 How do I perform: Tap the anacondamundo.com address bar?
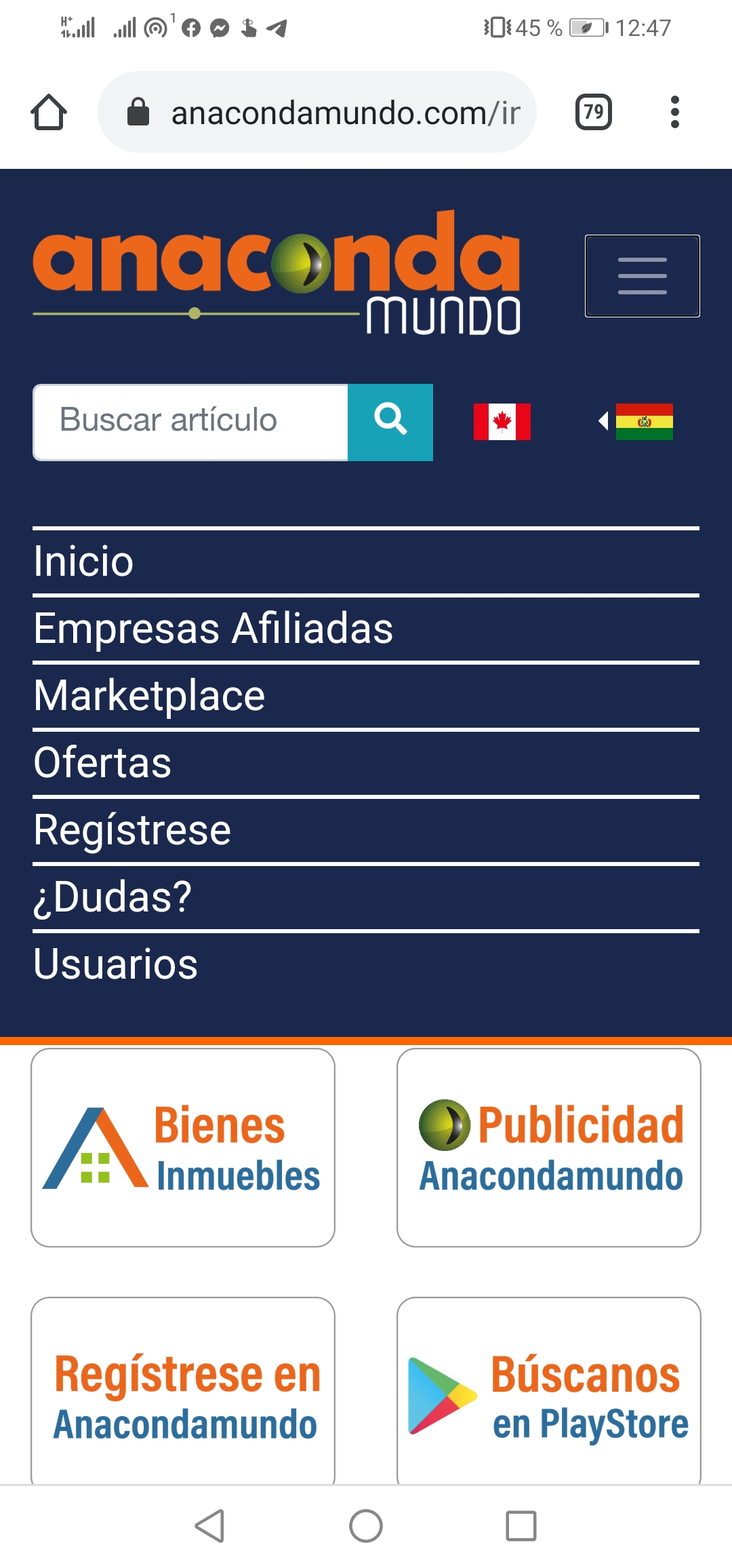[x=325, y=113]
